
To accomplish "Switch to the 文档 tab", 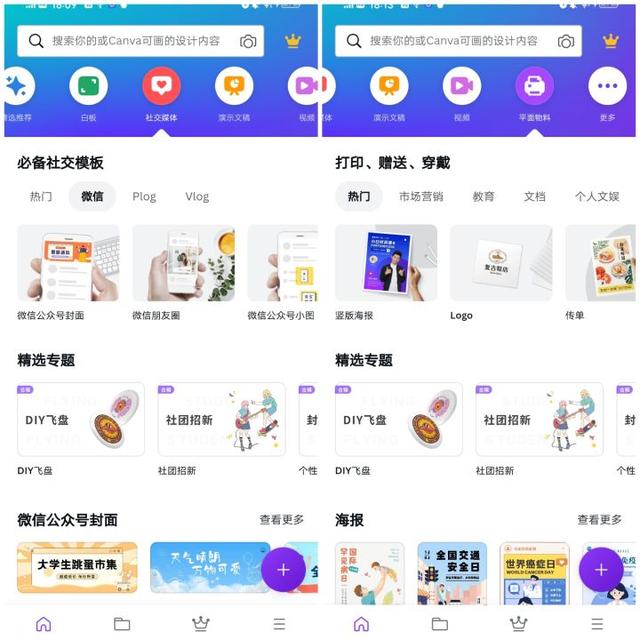I will click(x=535, y=196).
